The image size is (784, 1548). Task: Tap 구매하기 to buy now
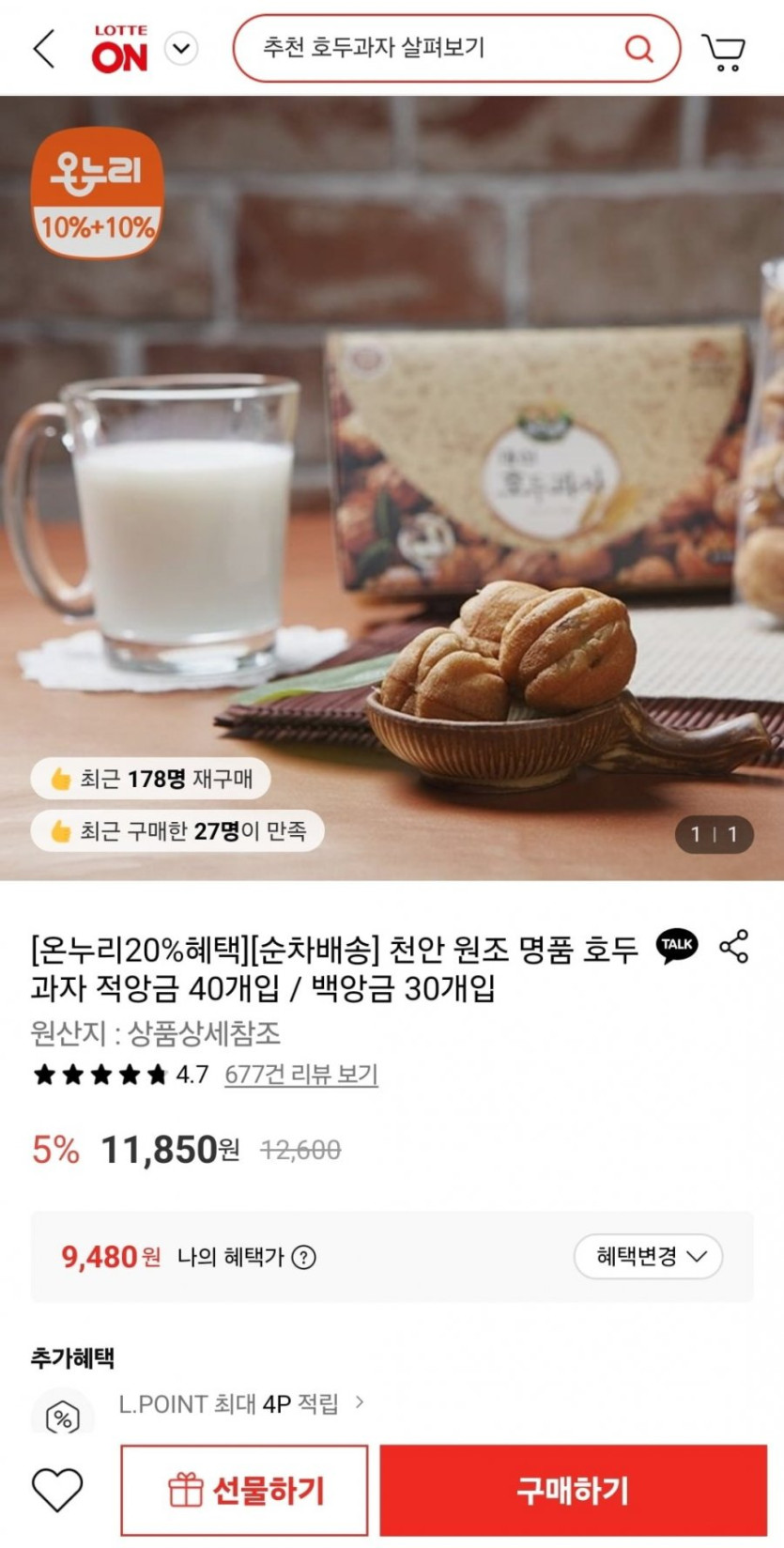pos(573,1490)
